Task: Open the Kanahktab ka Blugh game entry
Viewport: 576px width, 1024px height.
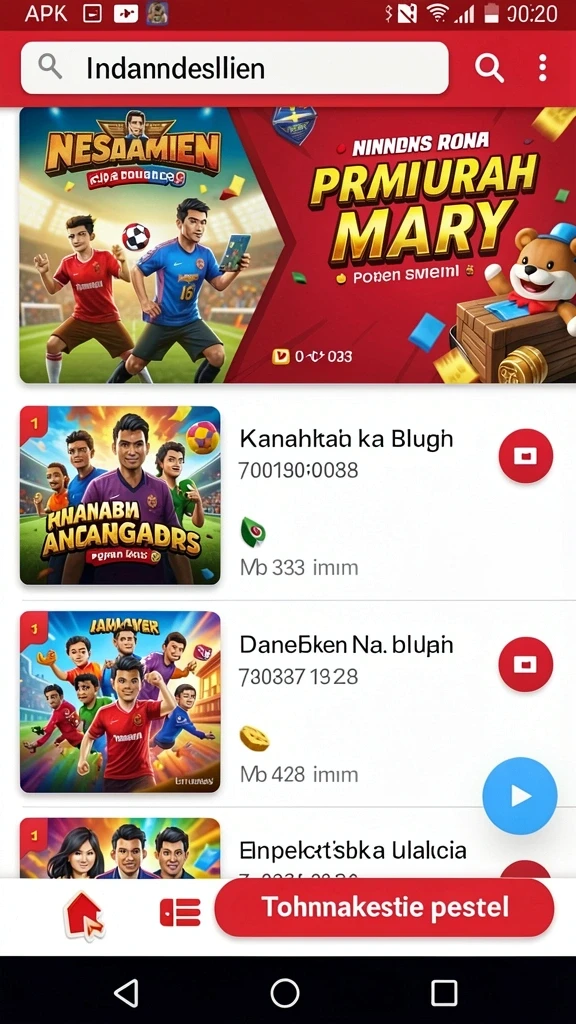Action: tap(288, 495)
